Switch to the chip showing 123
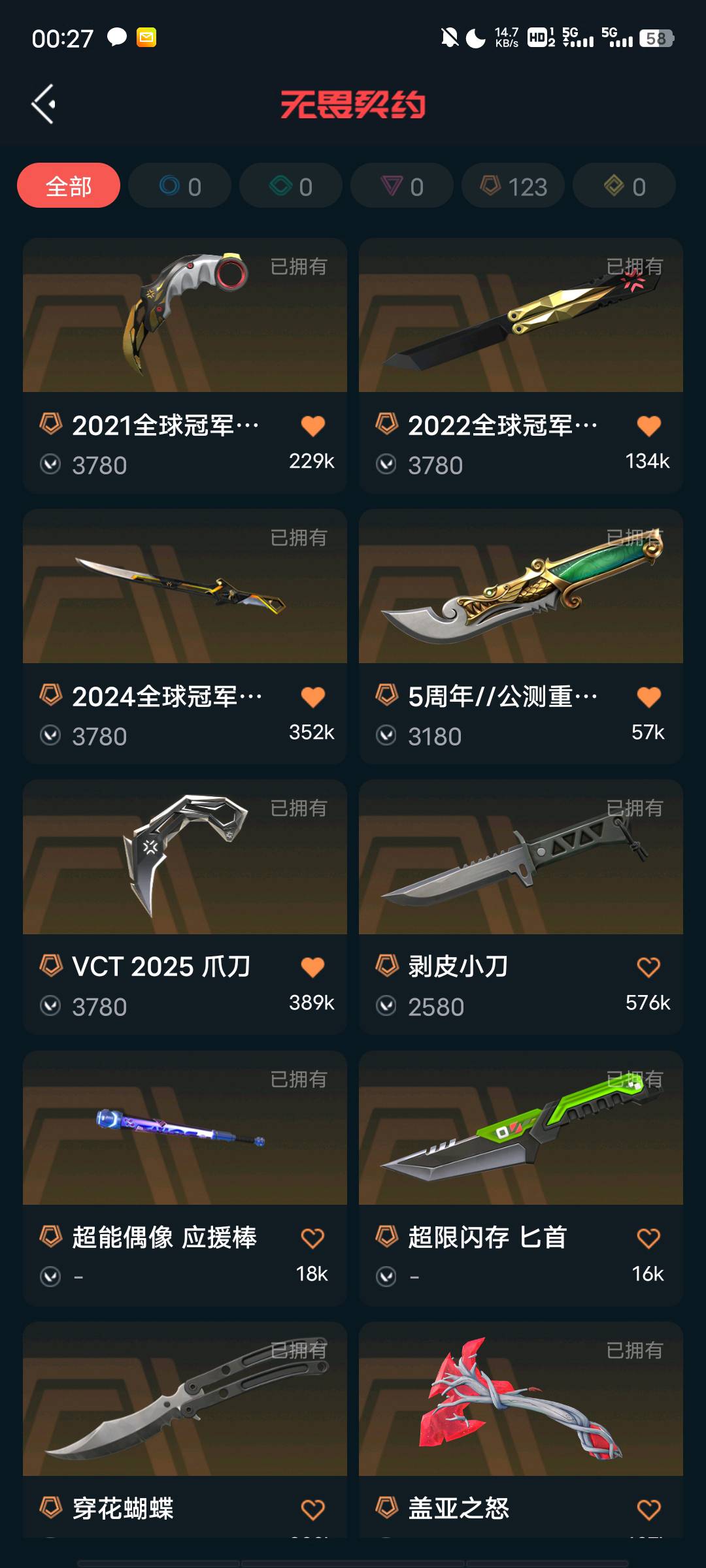 coord(513,186)
